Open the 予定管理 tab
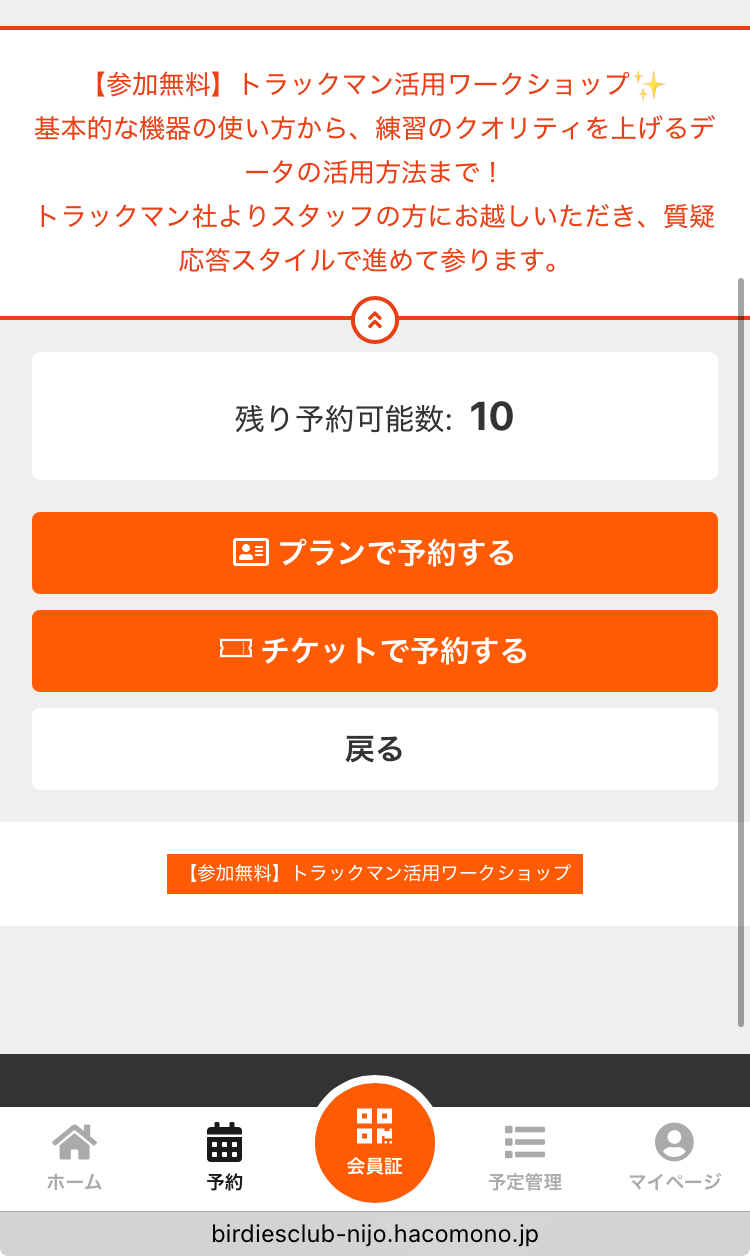This screenshot has width=750, height=1256. coord(525,1157)
